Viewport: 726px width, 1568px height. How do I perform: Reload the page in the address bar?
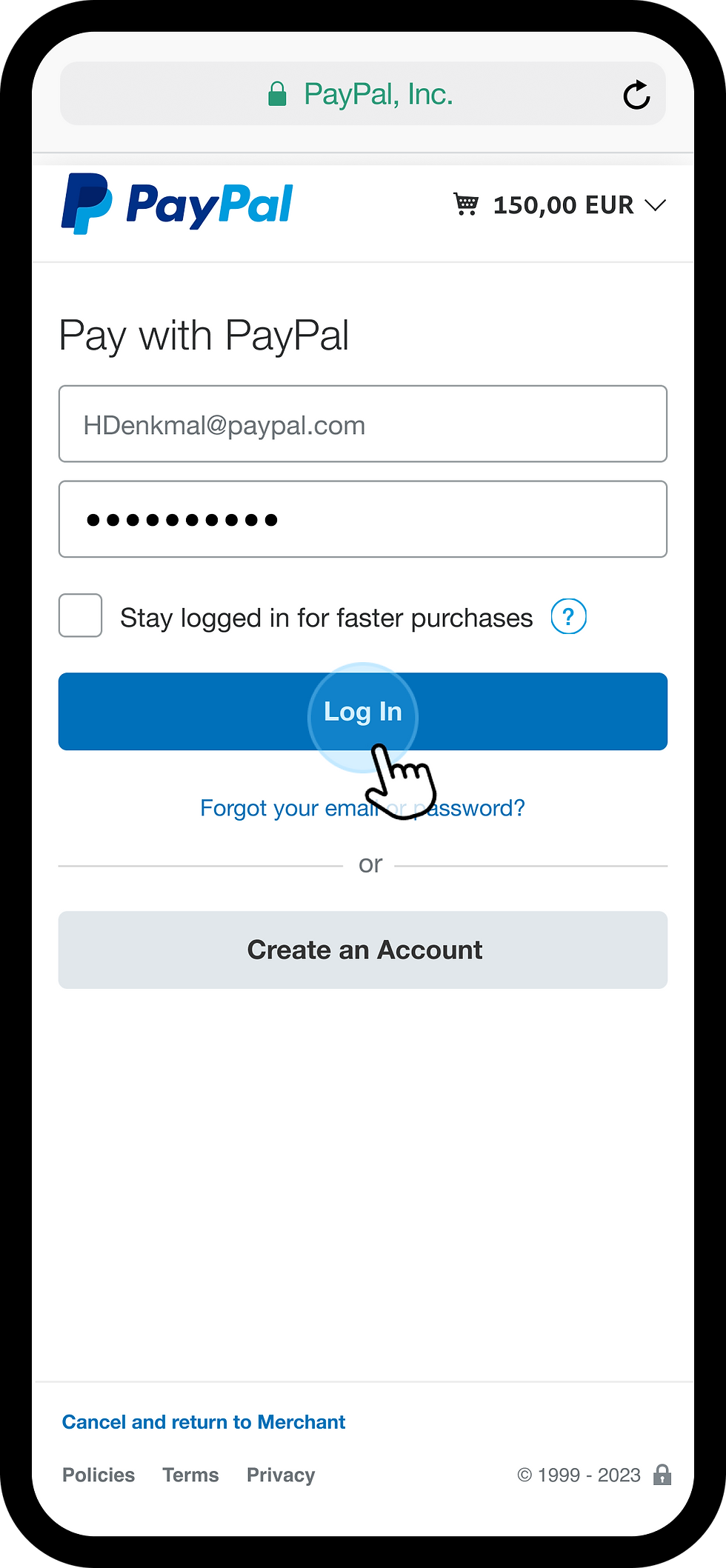coord(636,96)
